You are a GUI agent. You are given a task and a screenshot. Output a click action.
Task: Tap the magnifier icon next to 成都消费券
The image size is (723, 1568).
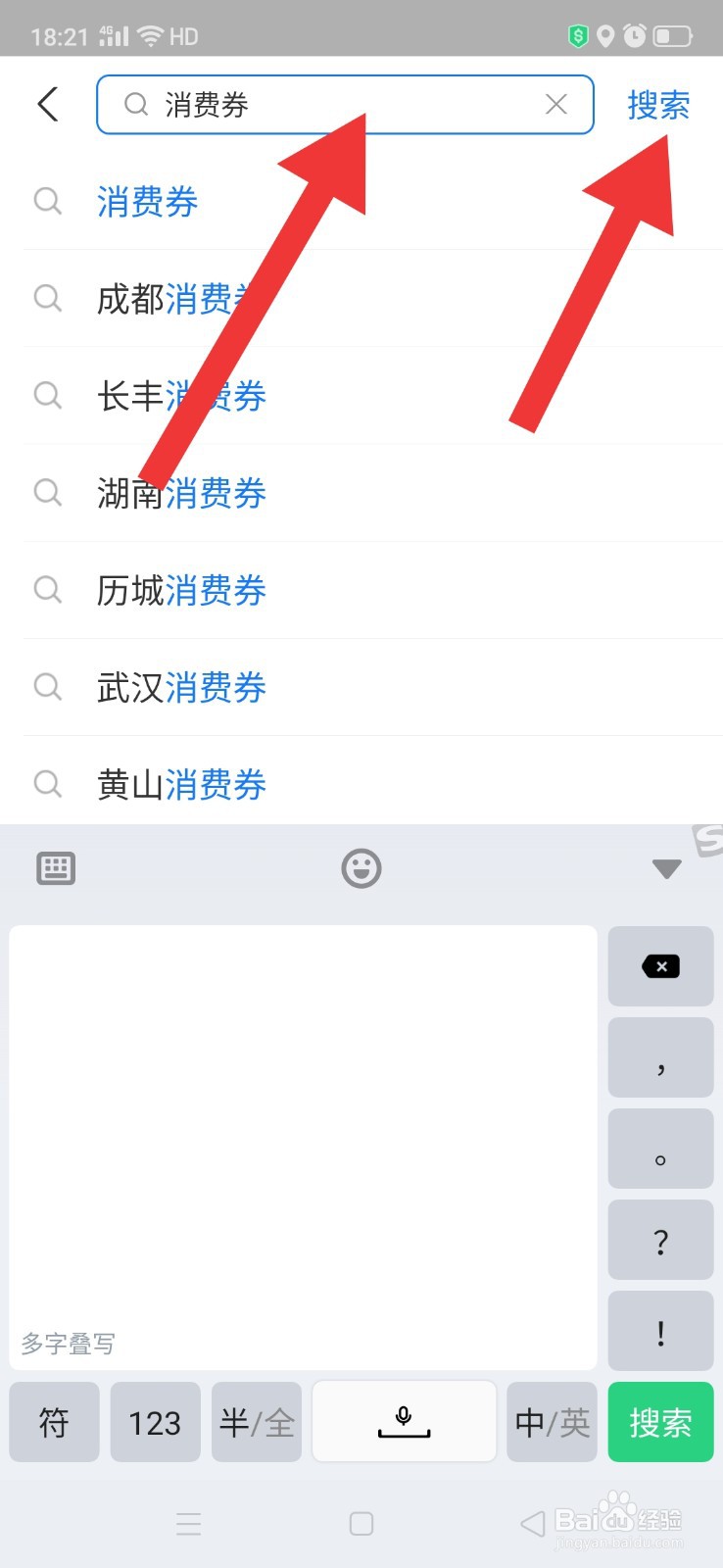[x=47, y=299]
